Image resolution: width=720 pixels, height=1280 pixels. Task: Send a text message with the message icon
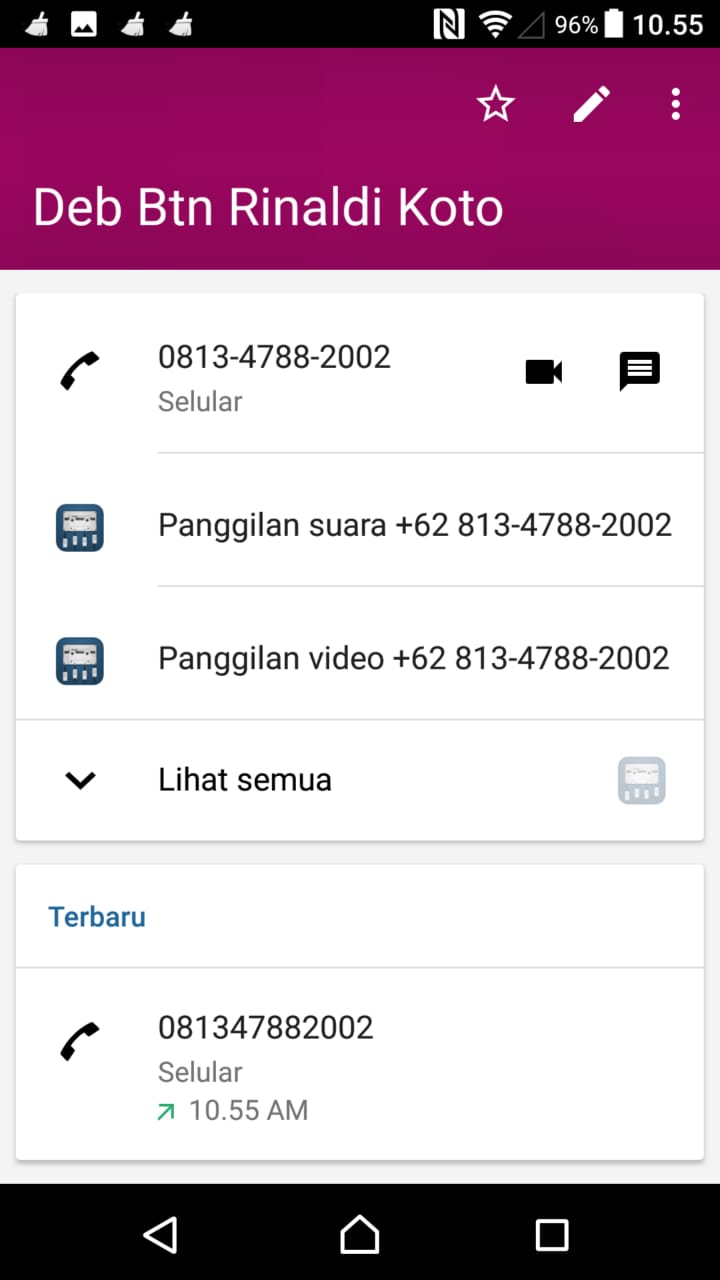(x=640, y=372)
